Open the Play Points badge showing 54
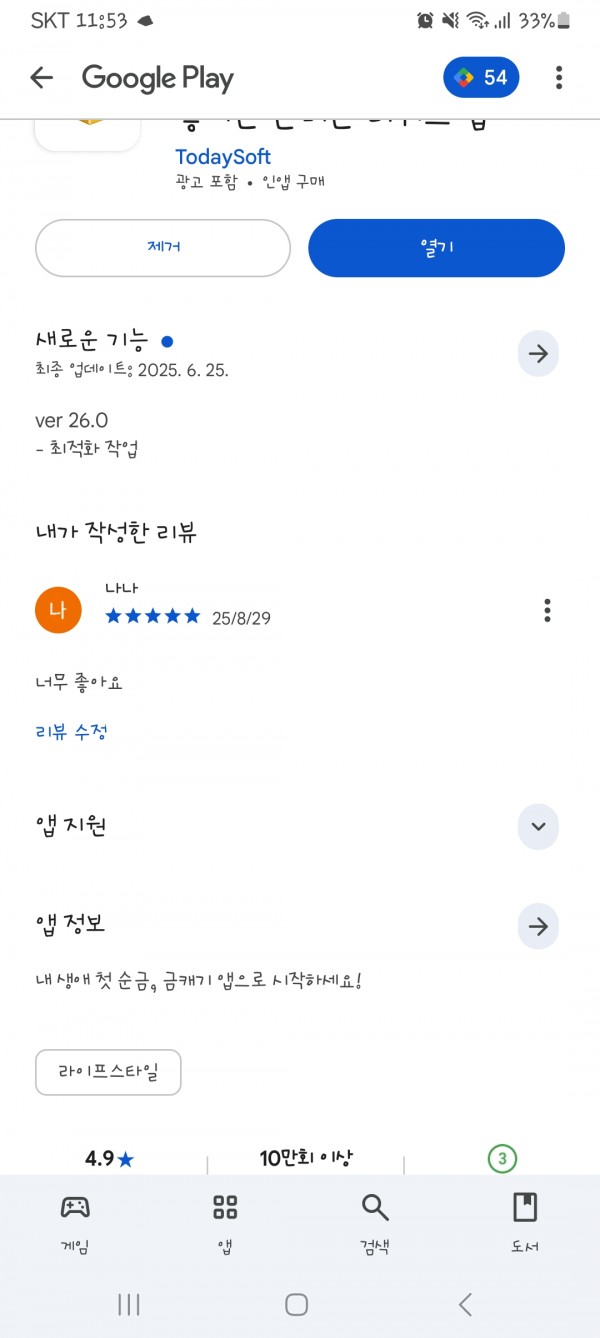Screen dimensions: 600x1338 (x=481, y=78)
